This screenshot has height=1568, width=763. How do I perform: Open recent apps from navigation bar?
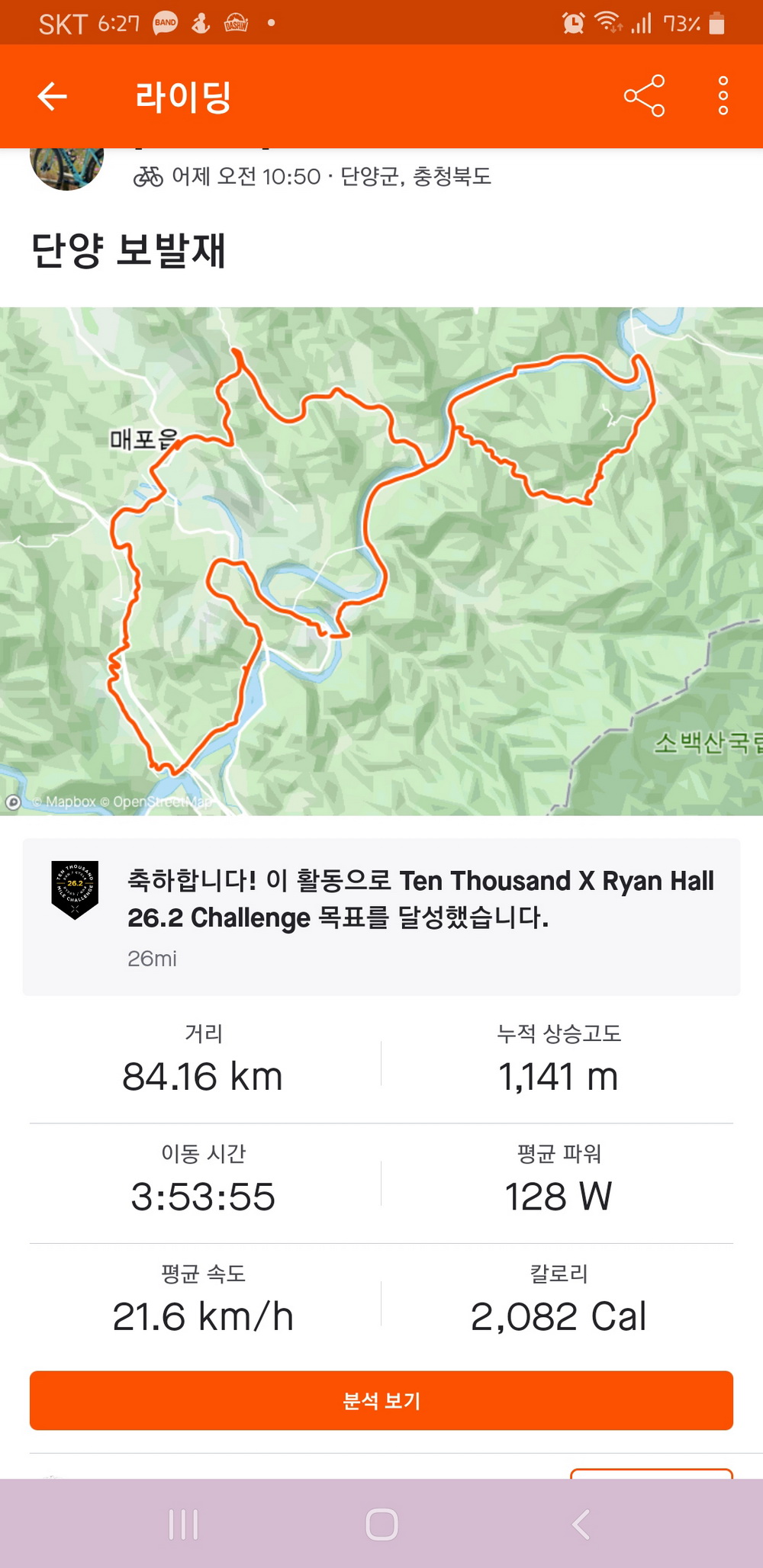pos(183,1524)
